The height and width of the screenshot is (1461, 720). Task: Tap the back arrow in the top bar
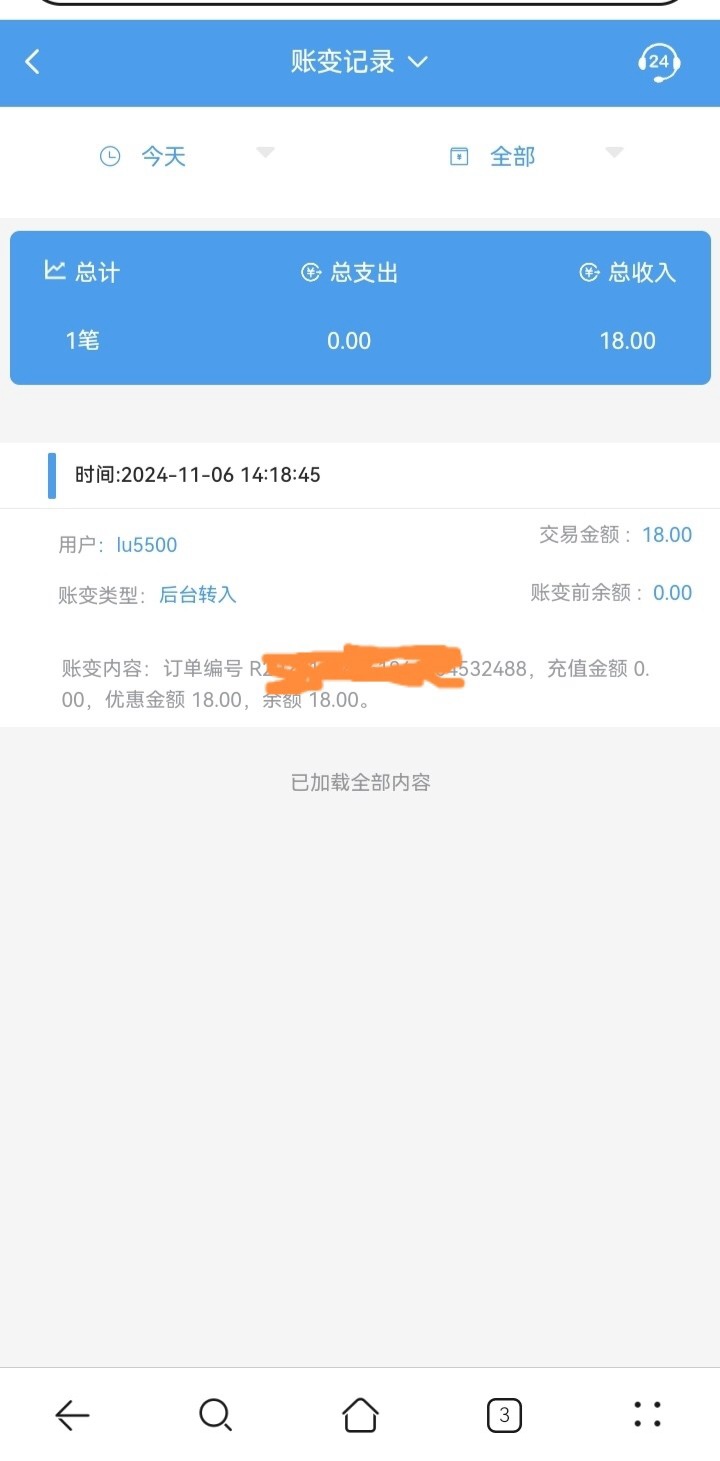point(33,62)
